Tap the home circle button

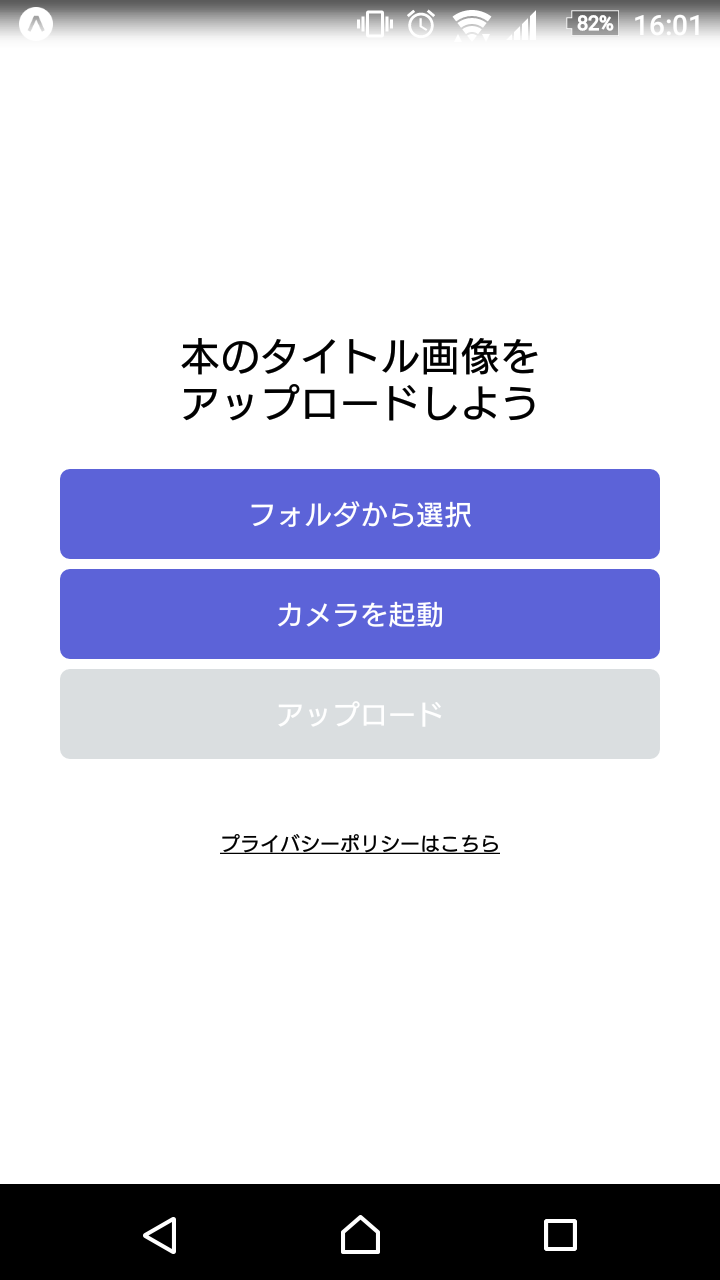pos(360,1236)
